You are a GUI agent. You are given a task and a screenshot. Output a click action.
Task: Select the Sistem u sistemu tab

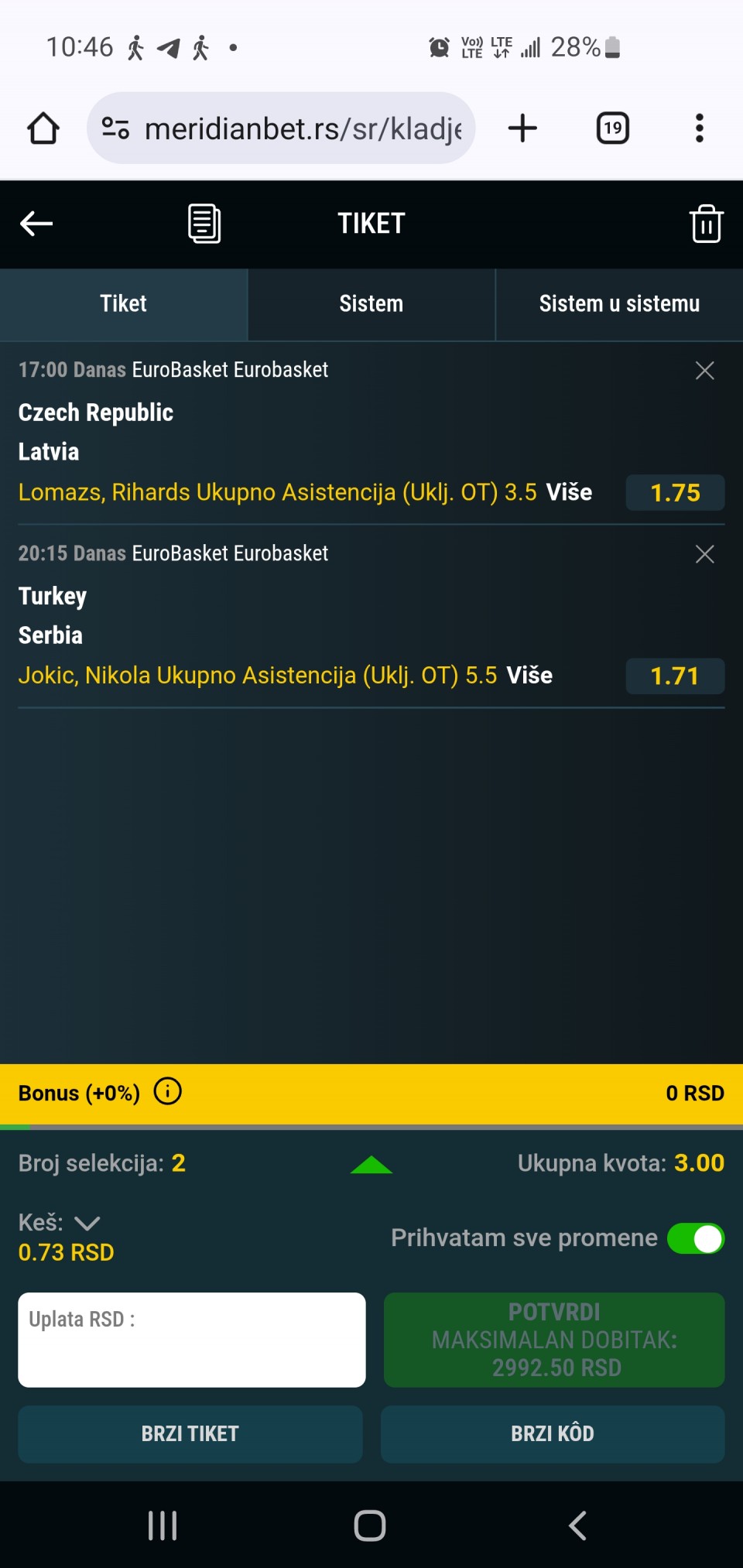tap(619, 304)
